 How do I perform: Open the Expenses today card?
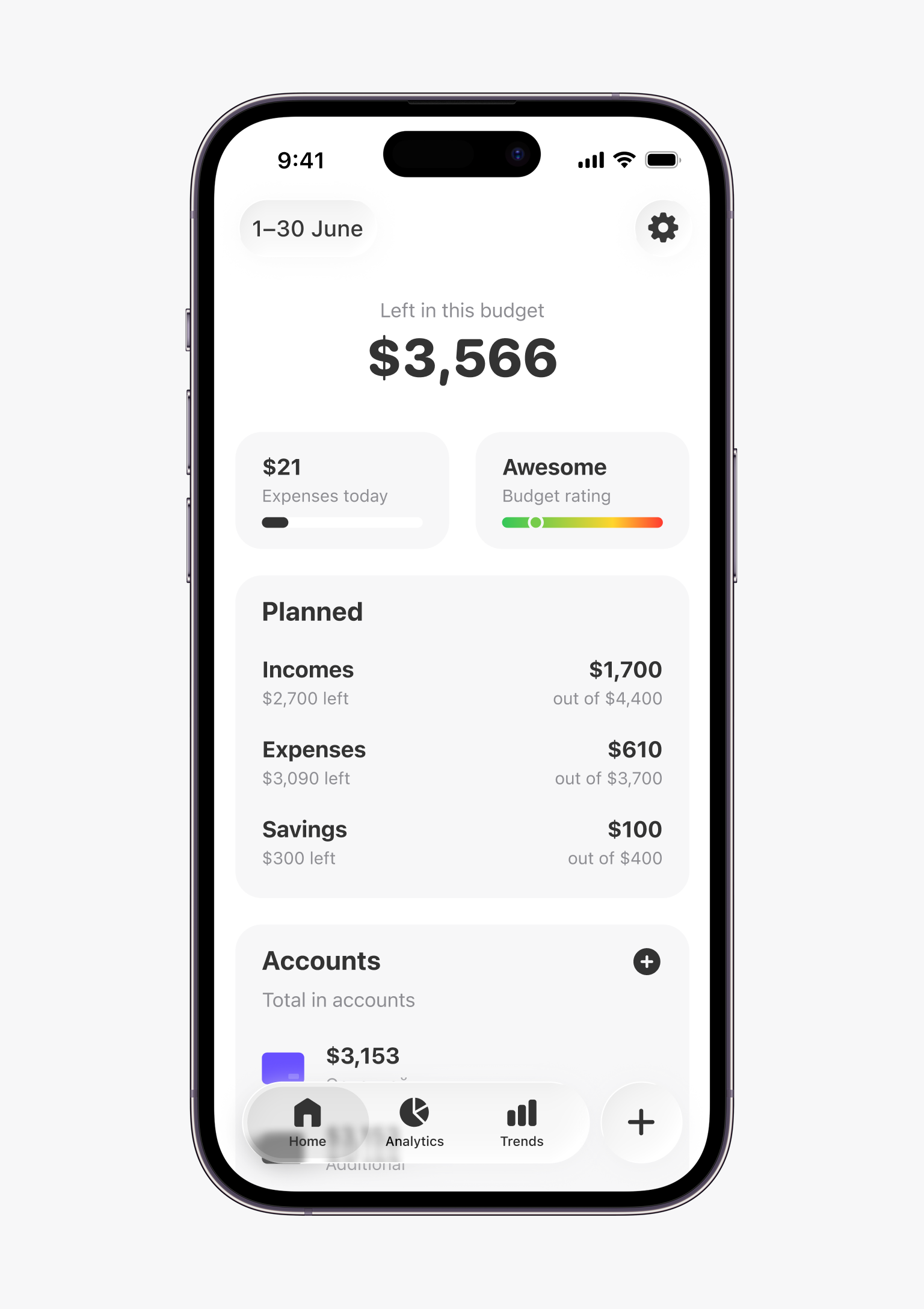point(342,490)
